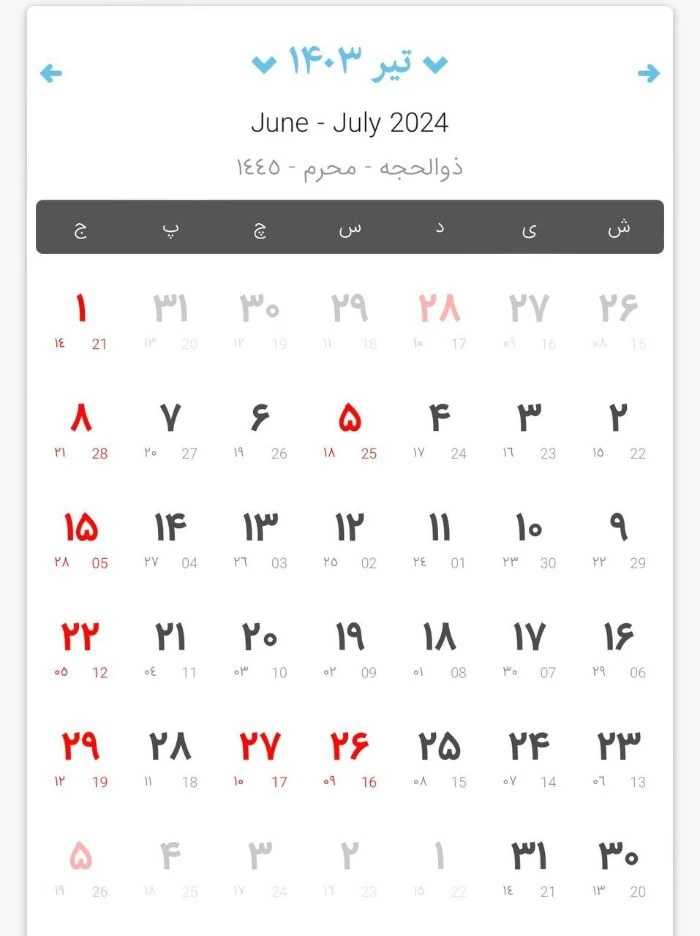
Task: Pick day ۱۷ on the calendar
Action: pos(528,637)
